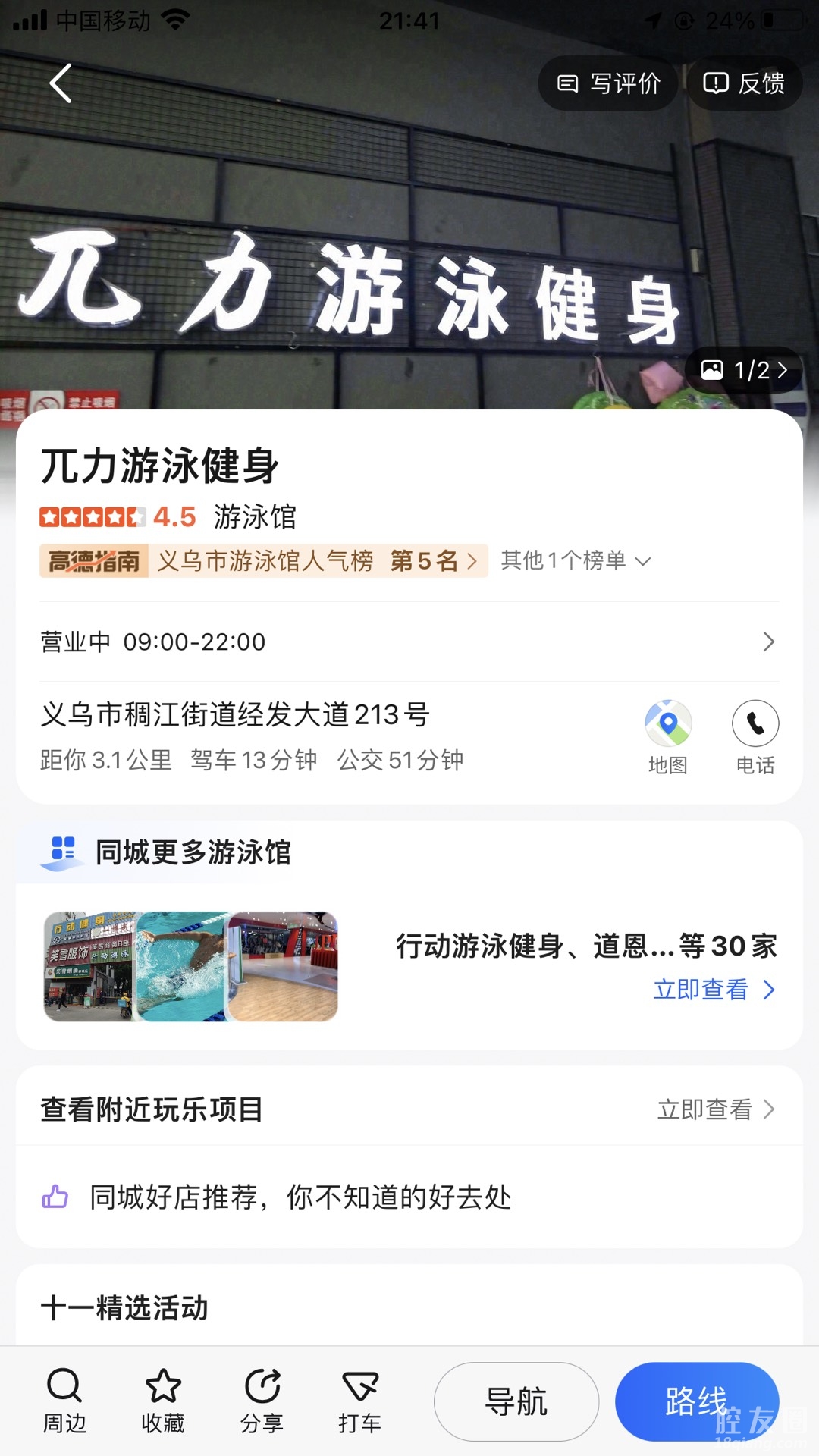The height and width of the screenshot is (1456, 819).
Task: Search 周边 nearby places
Action: [64, 1401]
